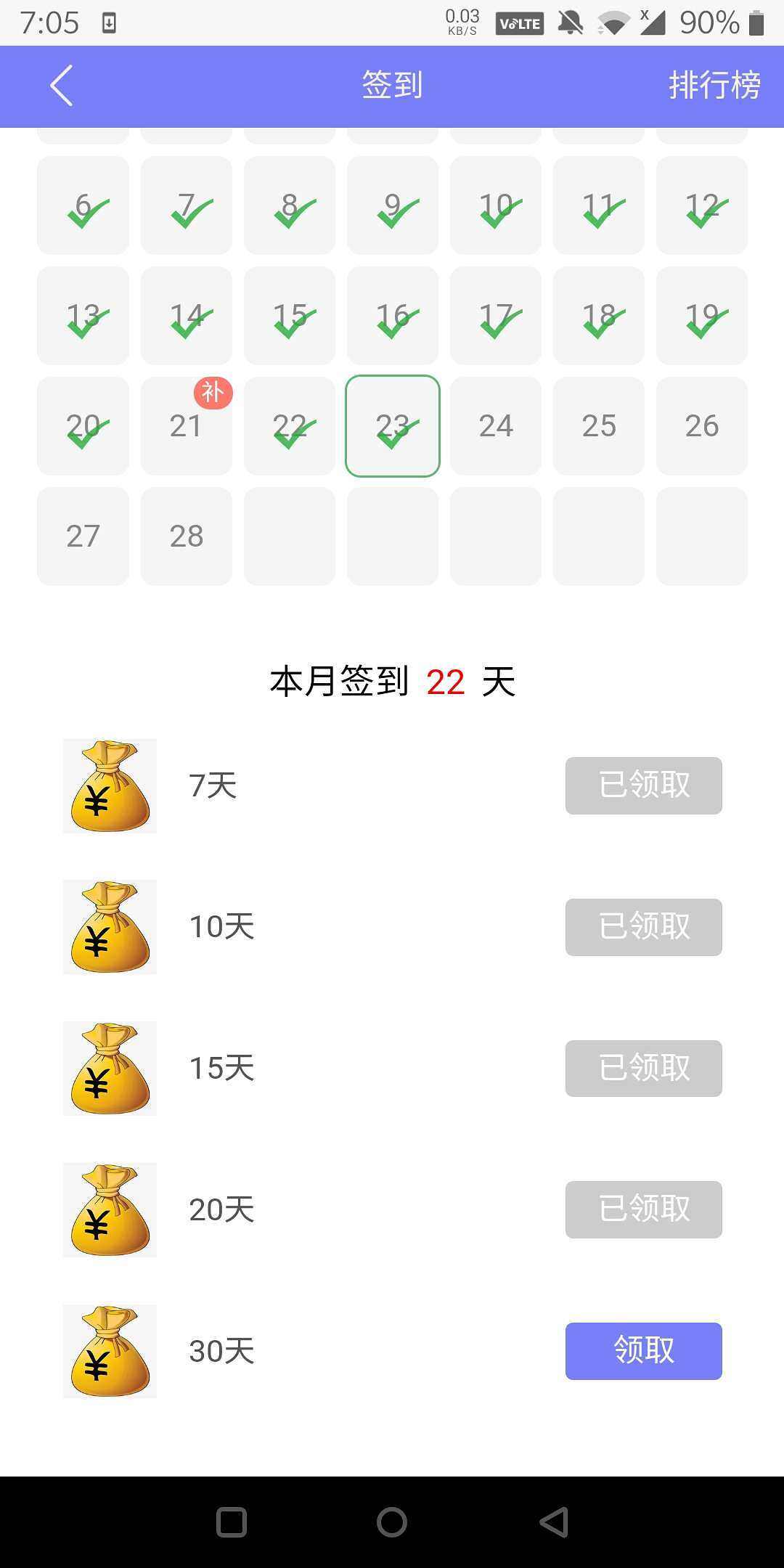Select unchecked day 24 on the calendar
This screenshot has width=784, height=1568.
[496, 426]
